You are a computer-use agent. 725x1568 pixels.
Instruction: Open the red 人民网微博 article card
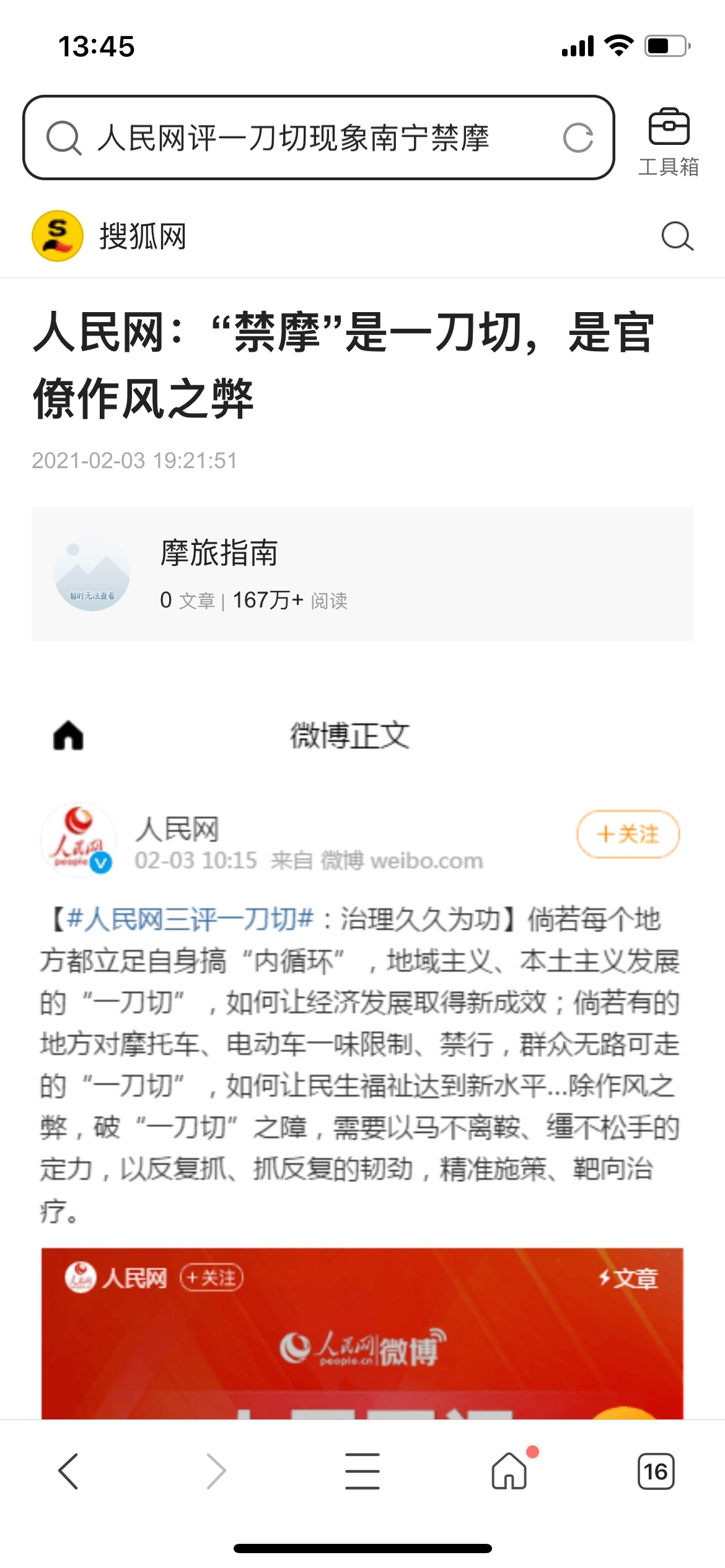pos(362,1344)
